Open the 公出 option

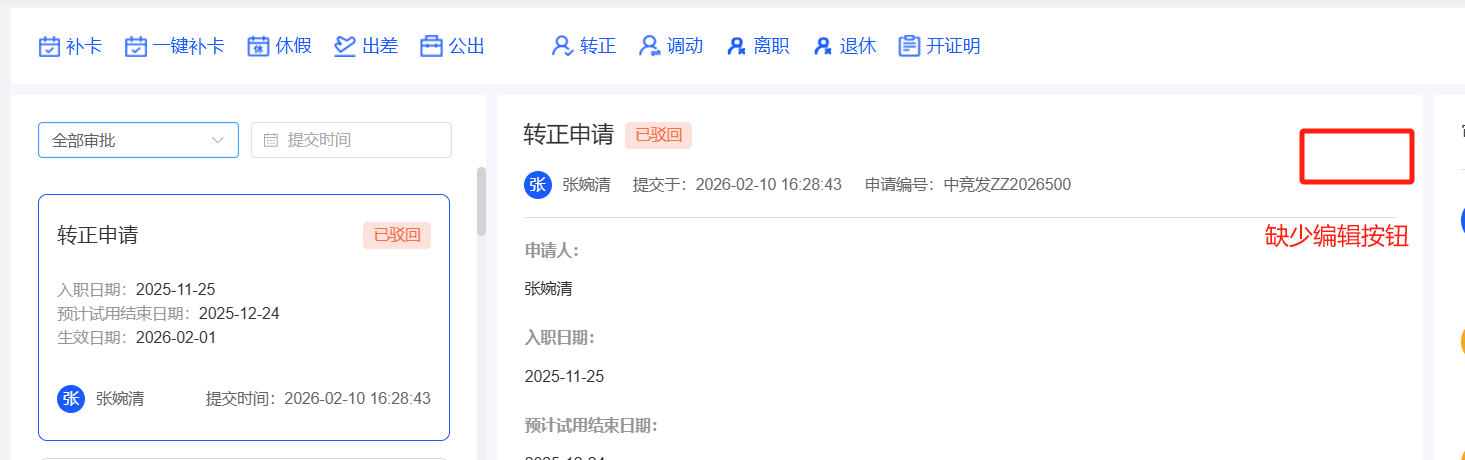[452, 46]
